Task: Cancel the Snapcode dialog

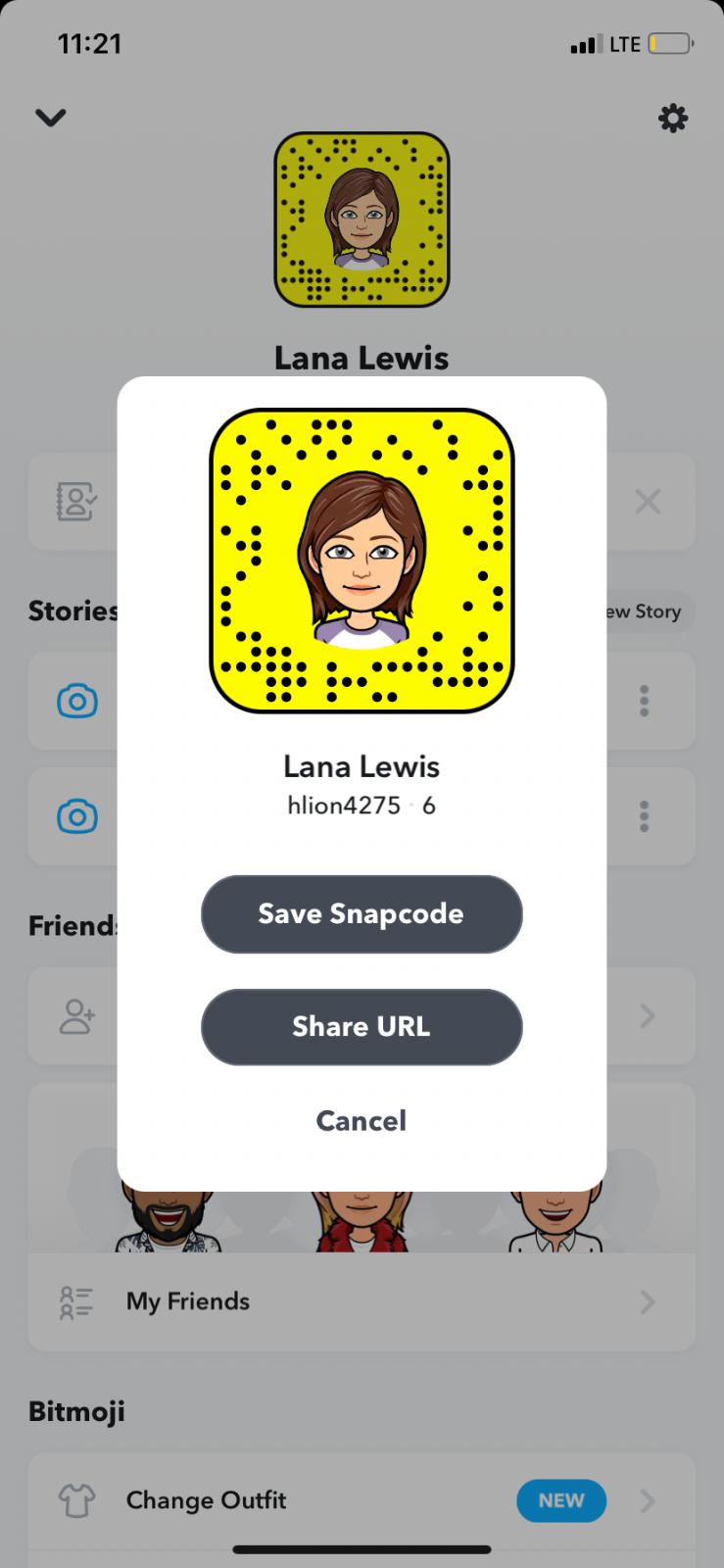Action: coord(361,1120)
